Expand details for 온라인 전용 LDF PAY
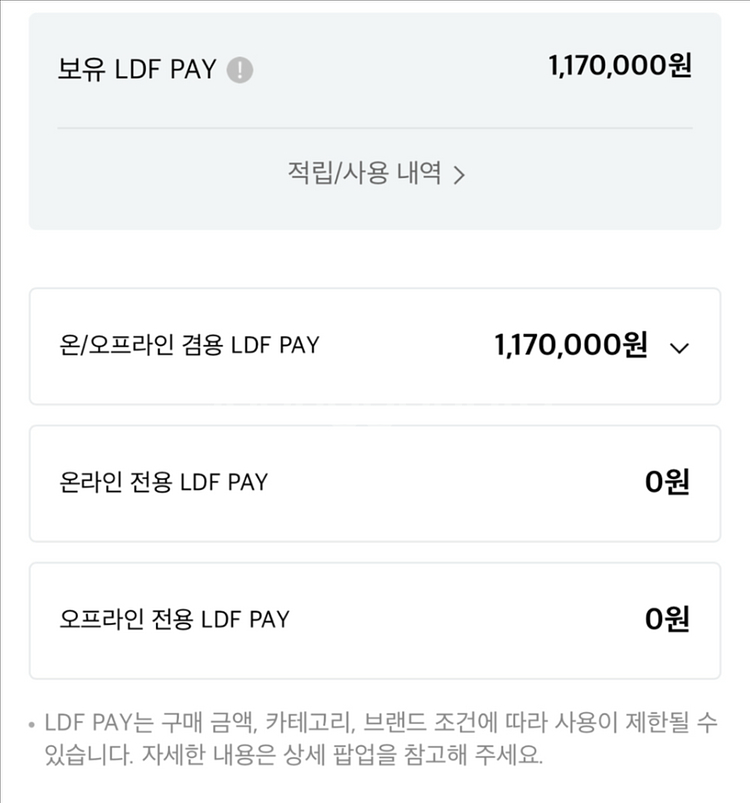 375,482
